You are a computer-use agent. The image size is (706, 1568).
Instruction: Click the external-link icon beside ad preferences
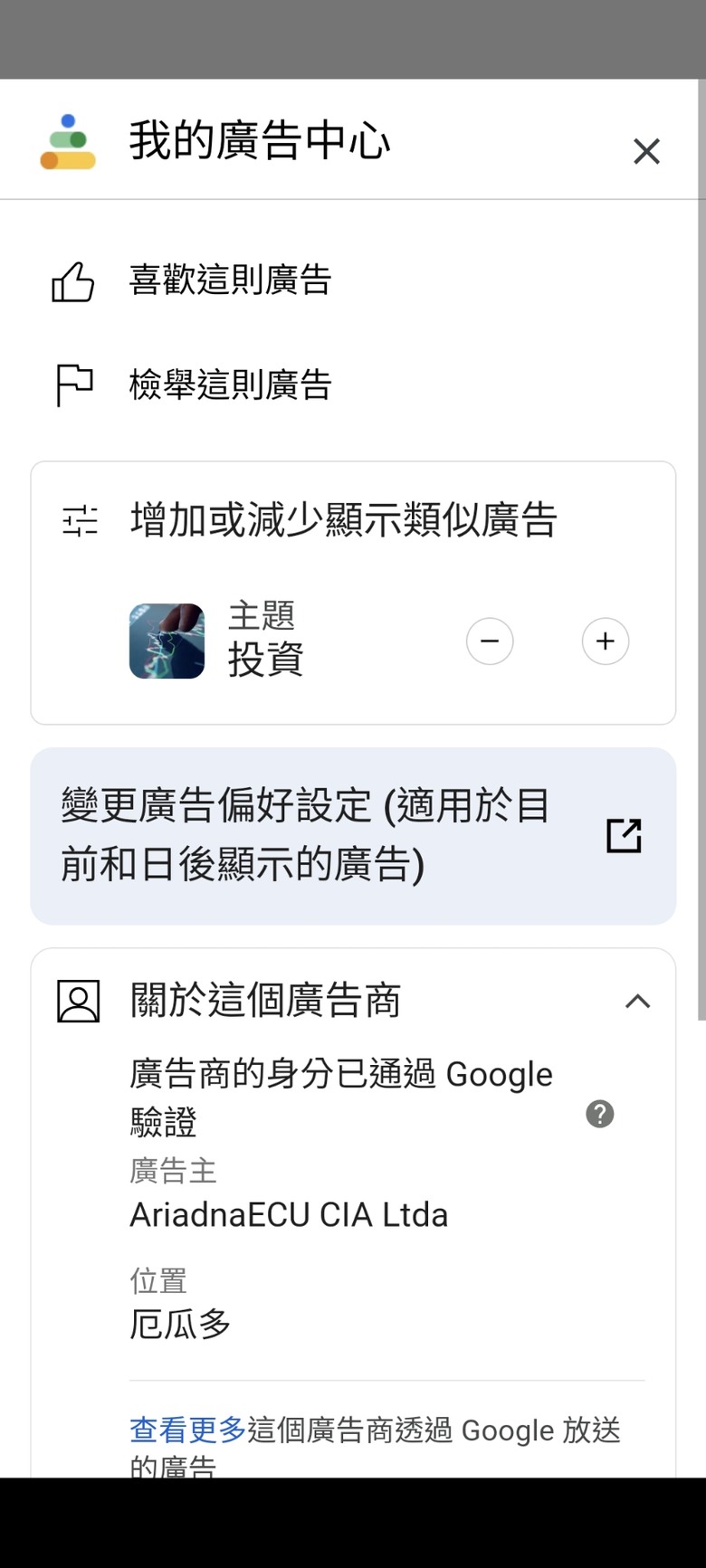click(x=624, y=833)
